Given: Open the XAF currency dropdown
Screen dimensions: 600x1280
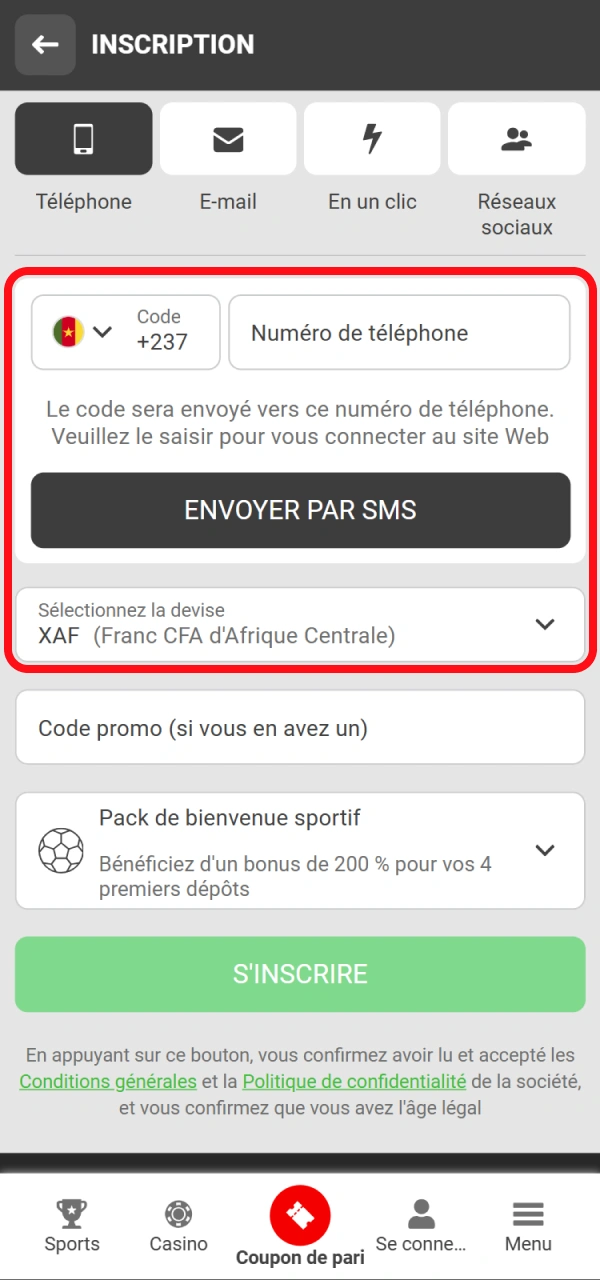Looking at the screenshot, I should pos(300,624).
